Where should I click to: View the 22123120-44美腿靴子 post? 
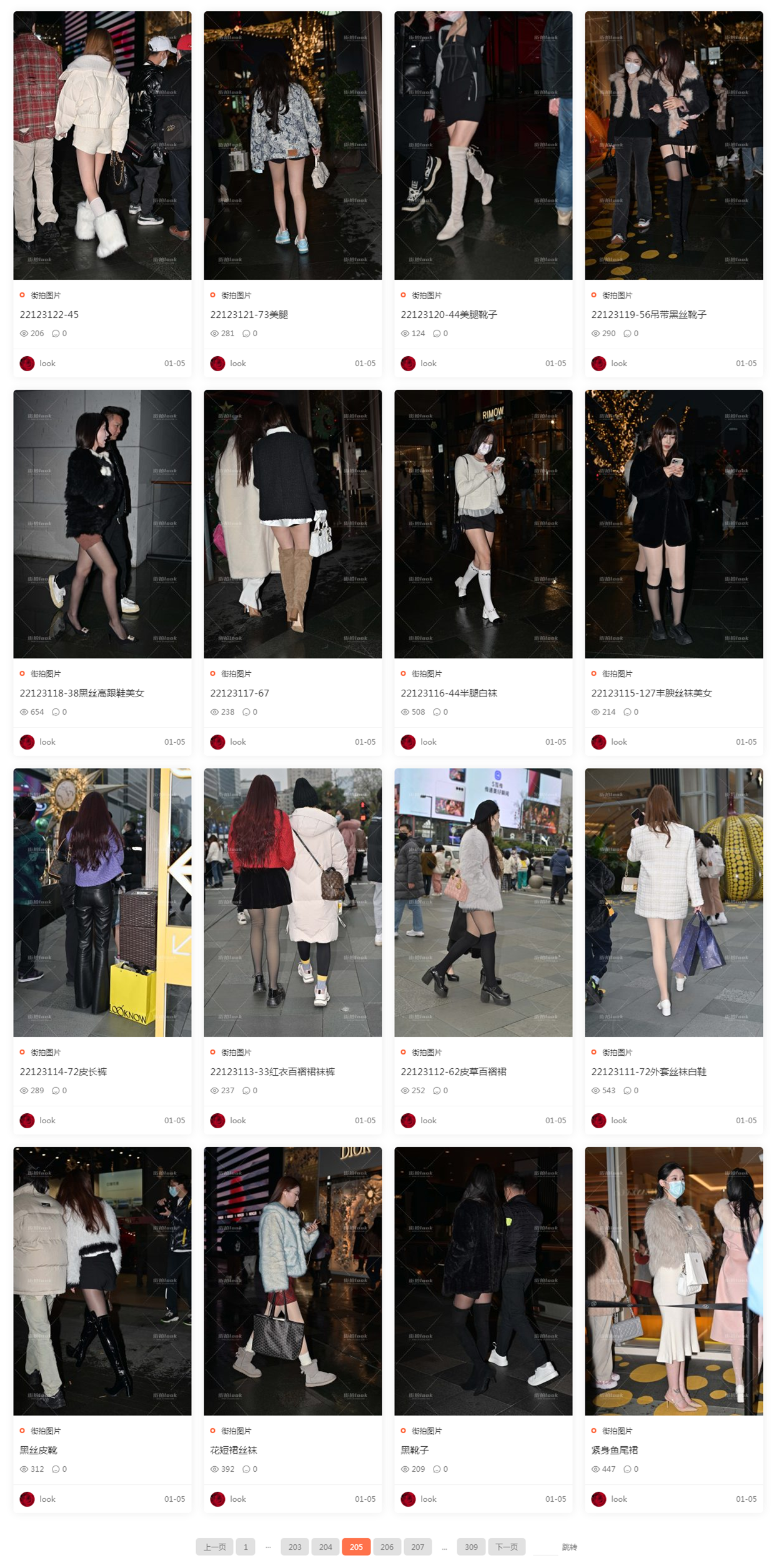[x=449, y=314]
